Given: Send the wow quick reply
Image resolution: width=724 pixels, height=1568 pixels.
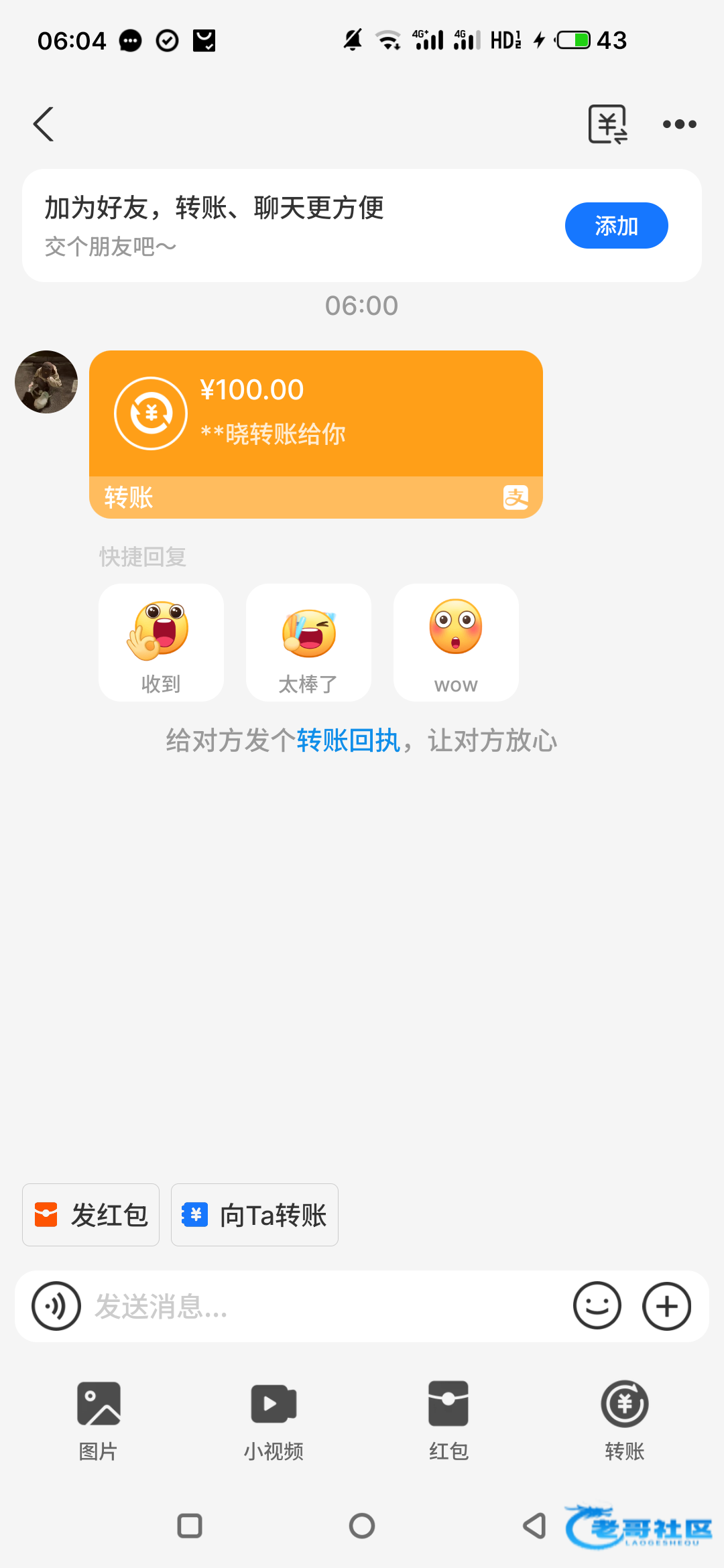Looking at the screenshot, I should click(456, 643).
